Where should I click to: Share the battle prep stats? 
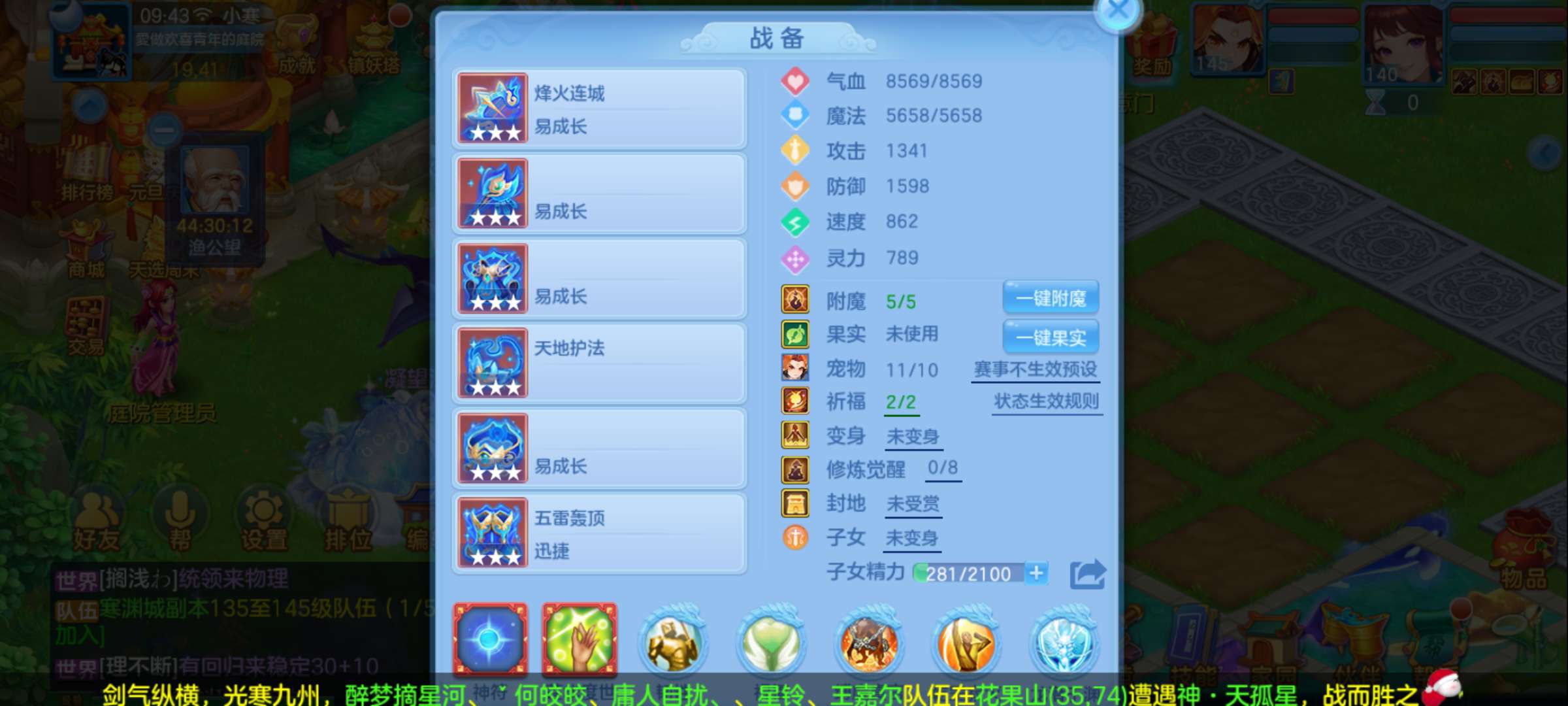(1087, 575)
